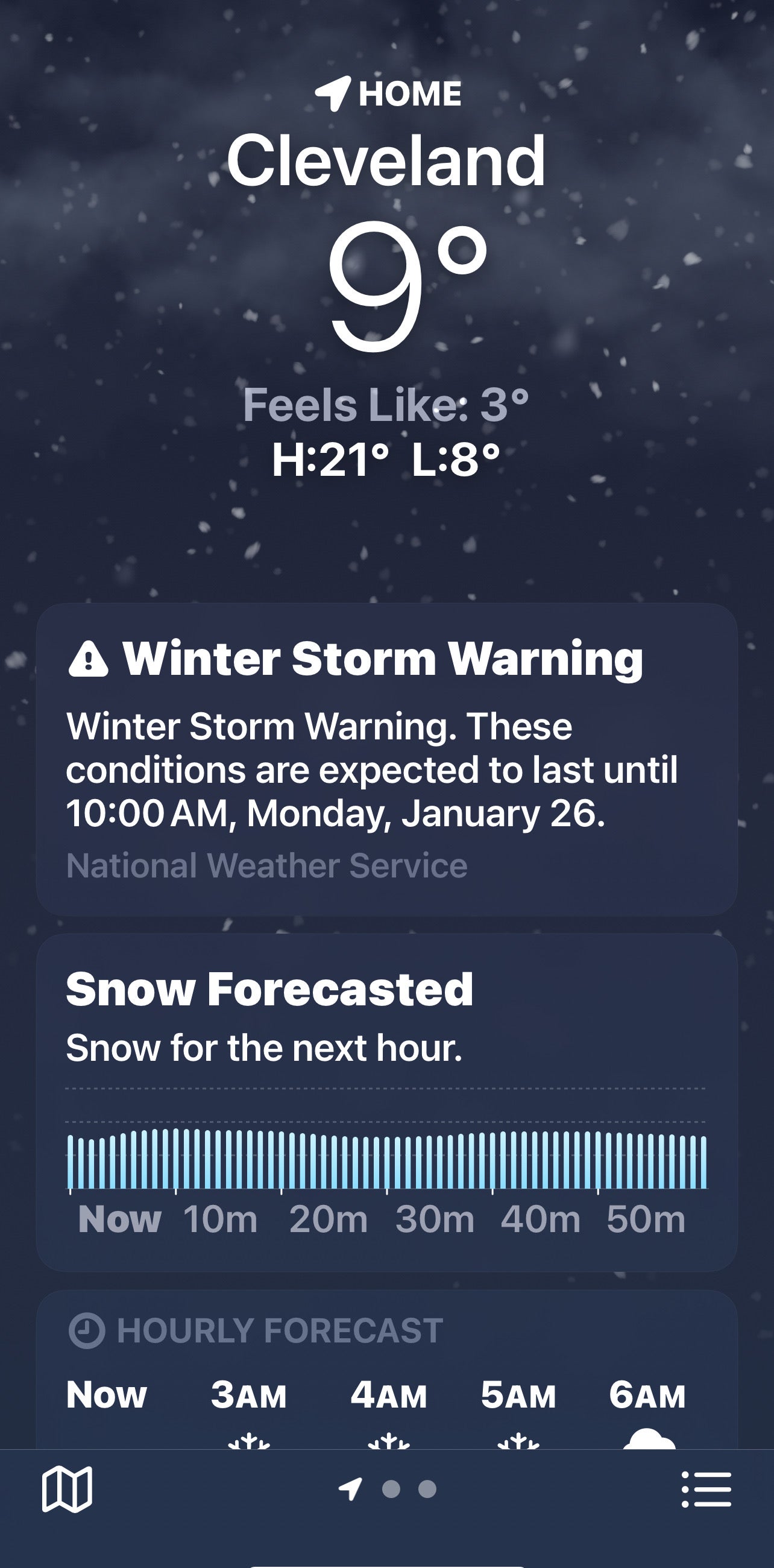Open the weather map
The height and width of the screenshot is (1568, 774).
coord(67,1489)
